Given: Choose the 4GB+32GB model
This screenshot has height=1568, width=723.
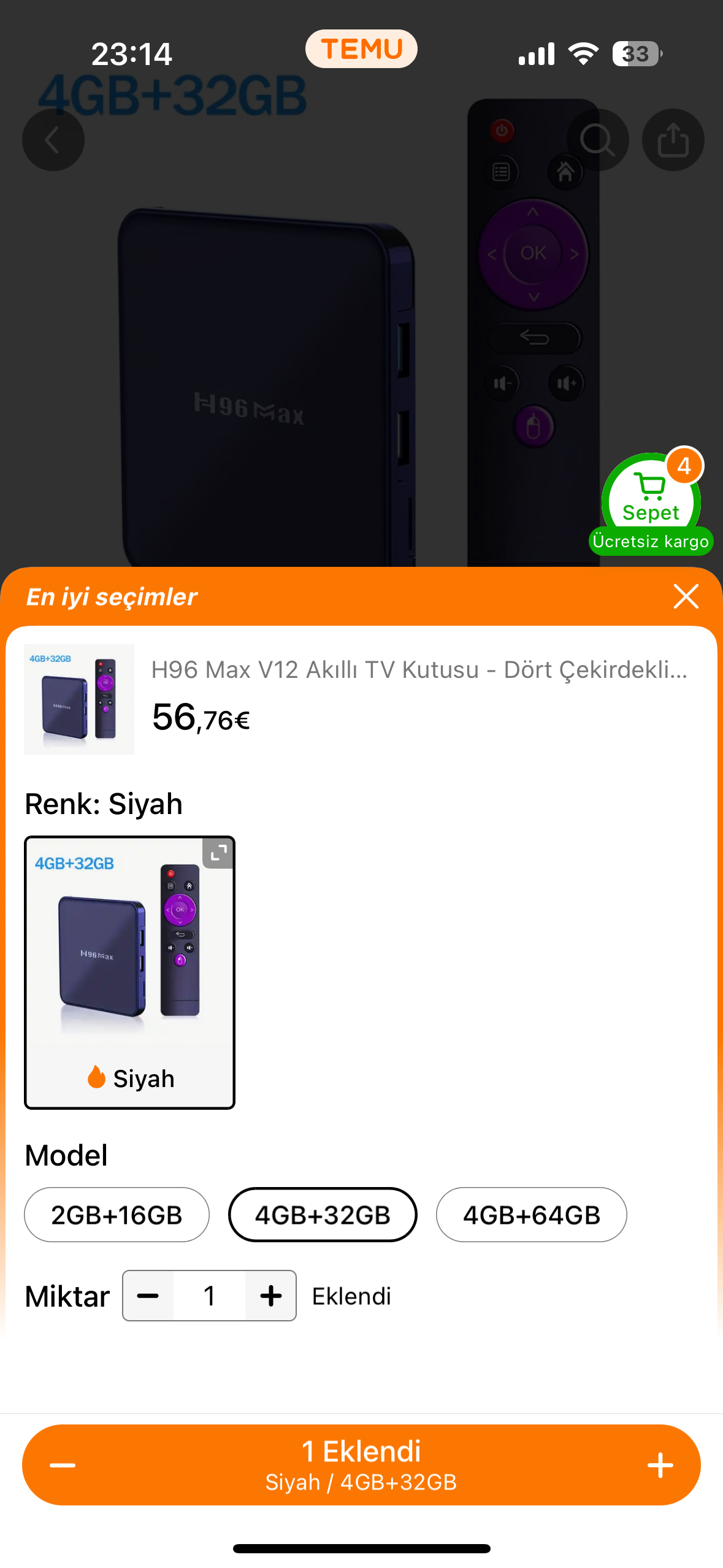Looking at the screenshot, I should (x=323, y=1215).
